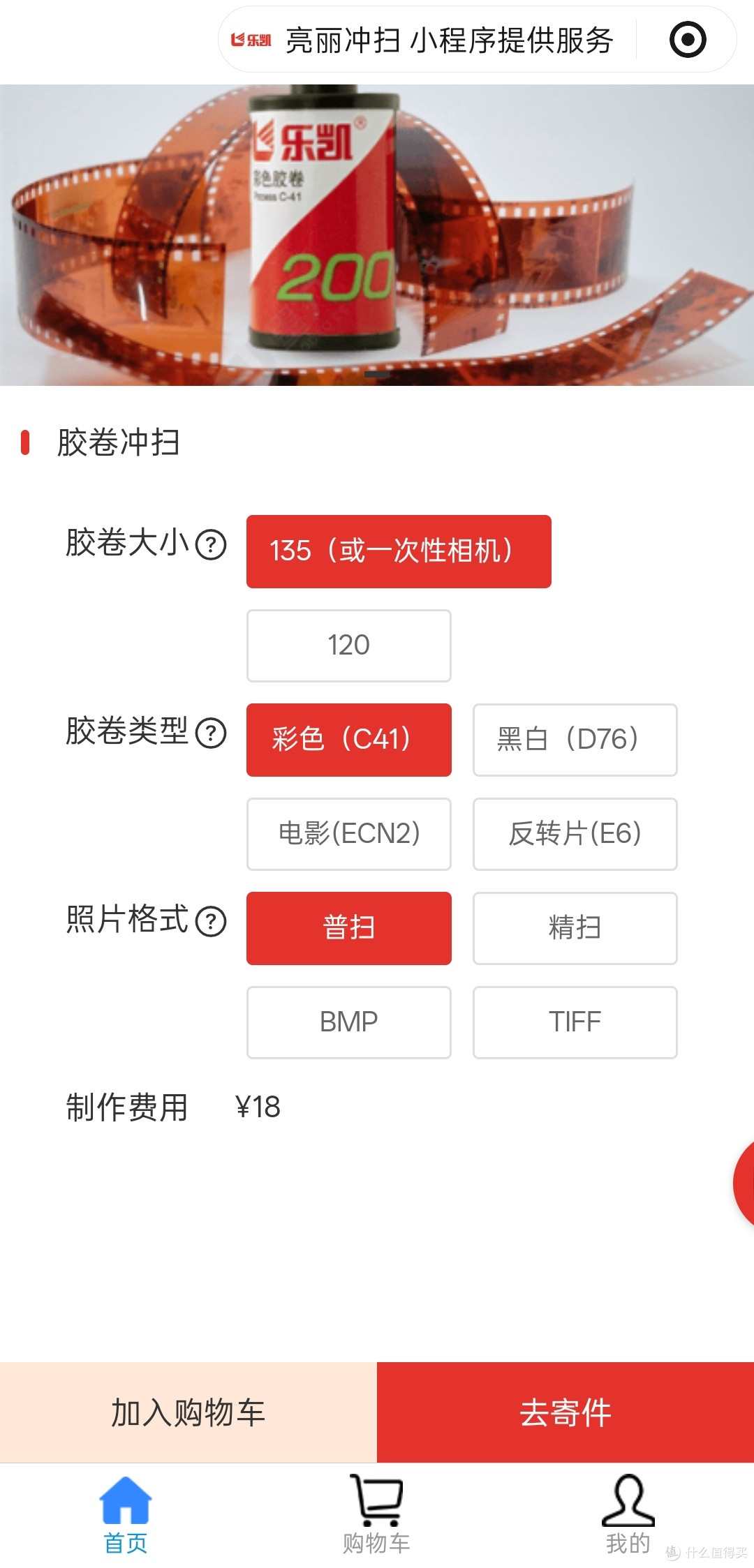
Task: Choose 电影(ECN2) film type
Action: [x=349, y=834]
